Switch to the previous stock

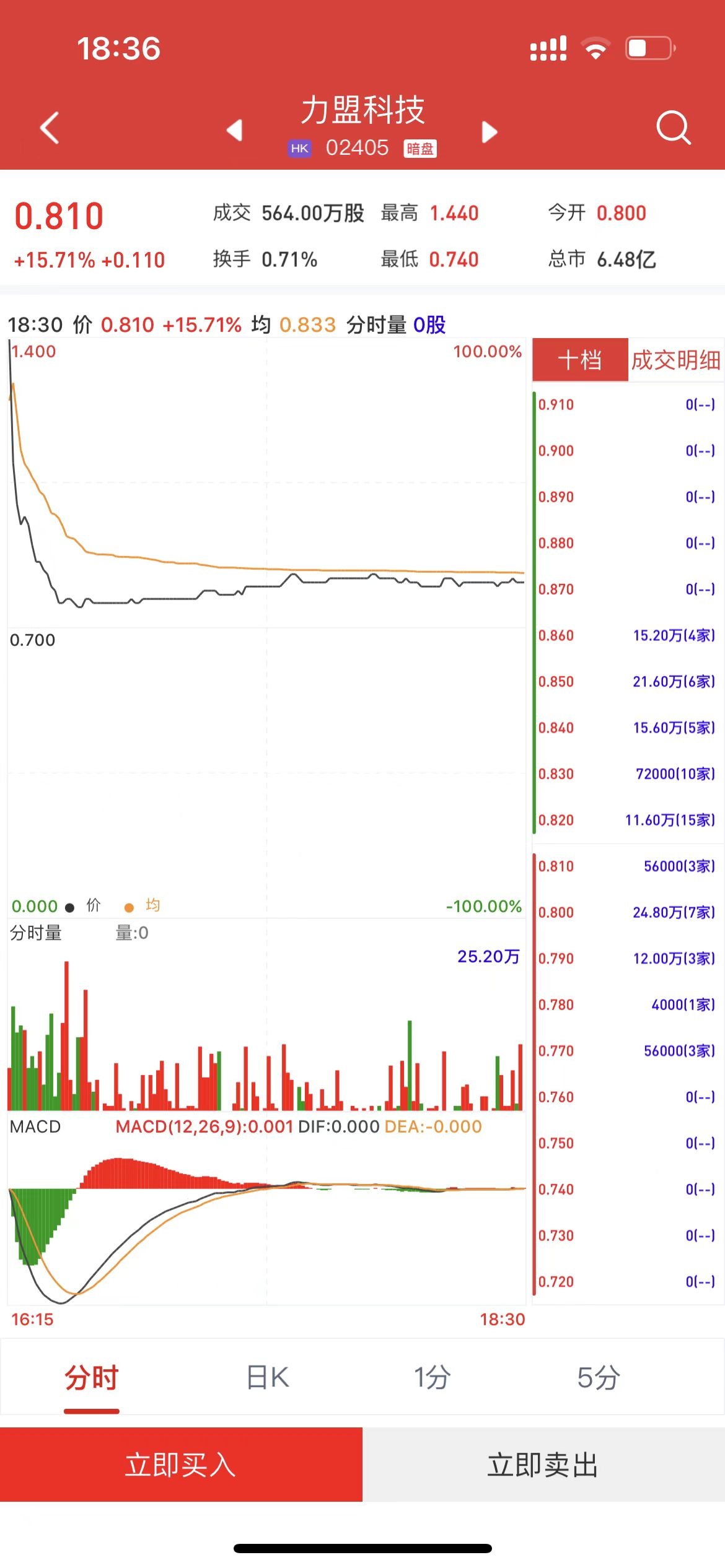click(x=234, y=130)
